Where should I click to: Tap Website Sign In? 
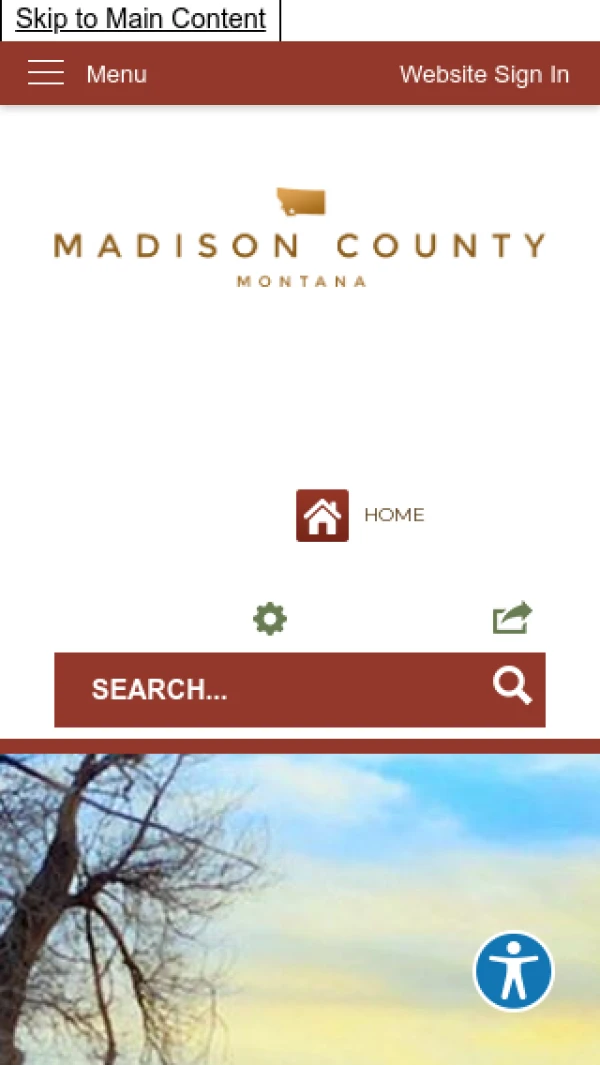click(x=484, y=74)
